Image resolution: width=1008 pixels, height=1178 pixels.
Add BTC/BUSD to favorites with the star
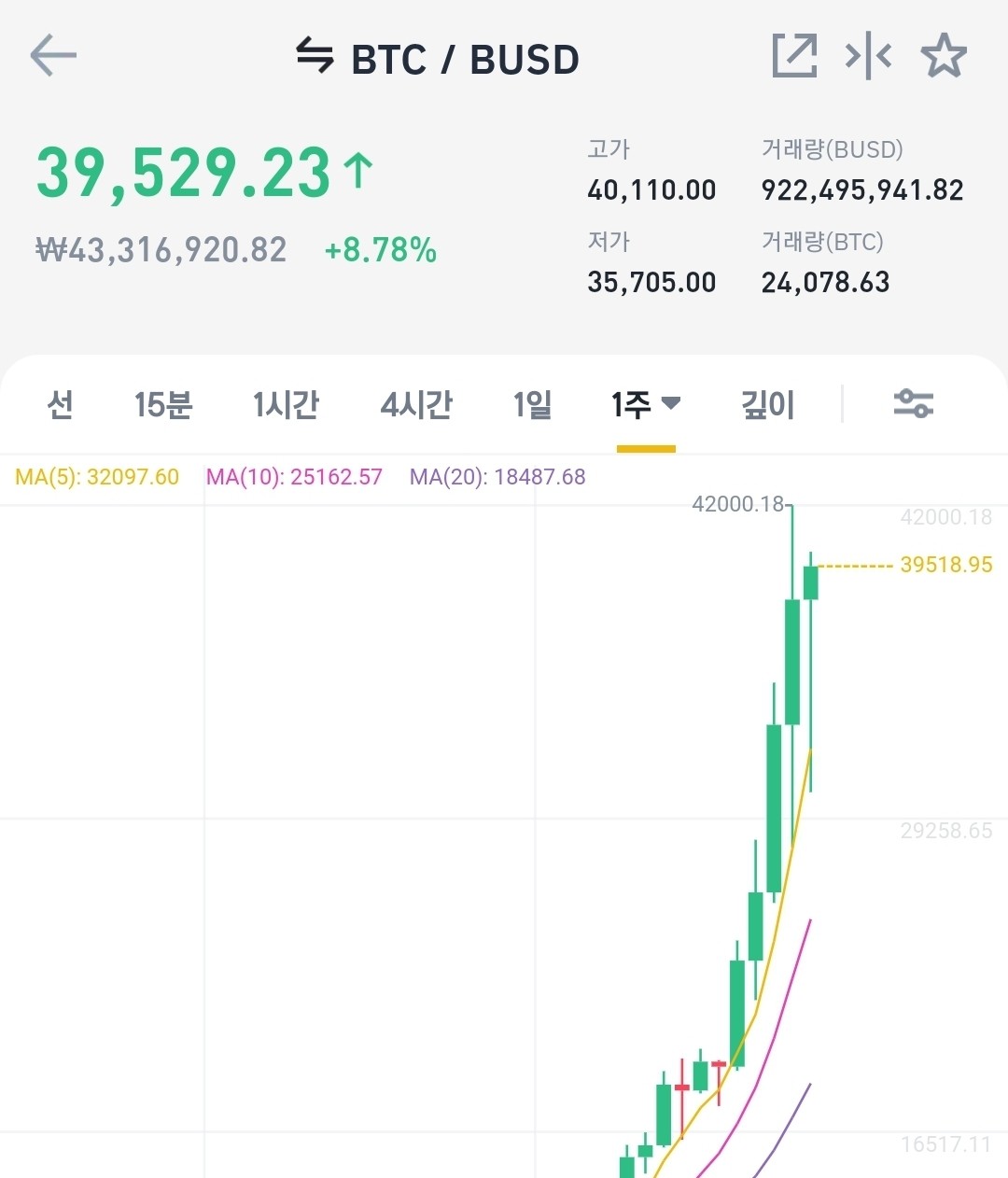944,56
